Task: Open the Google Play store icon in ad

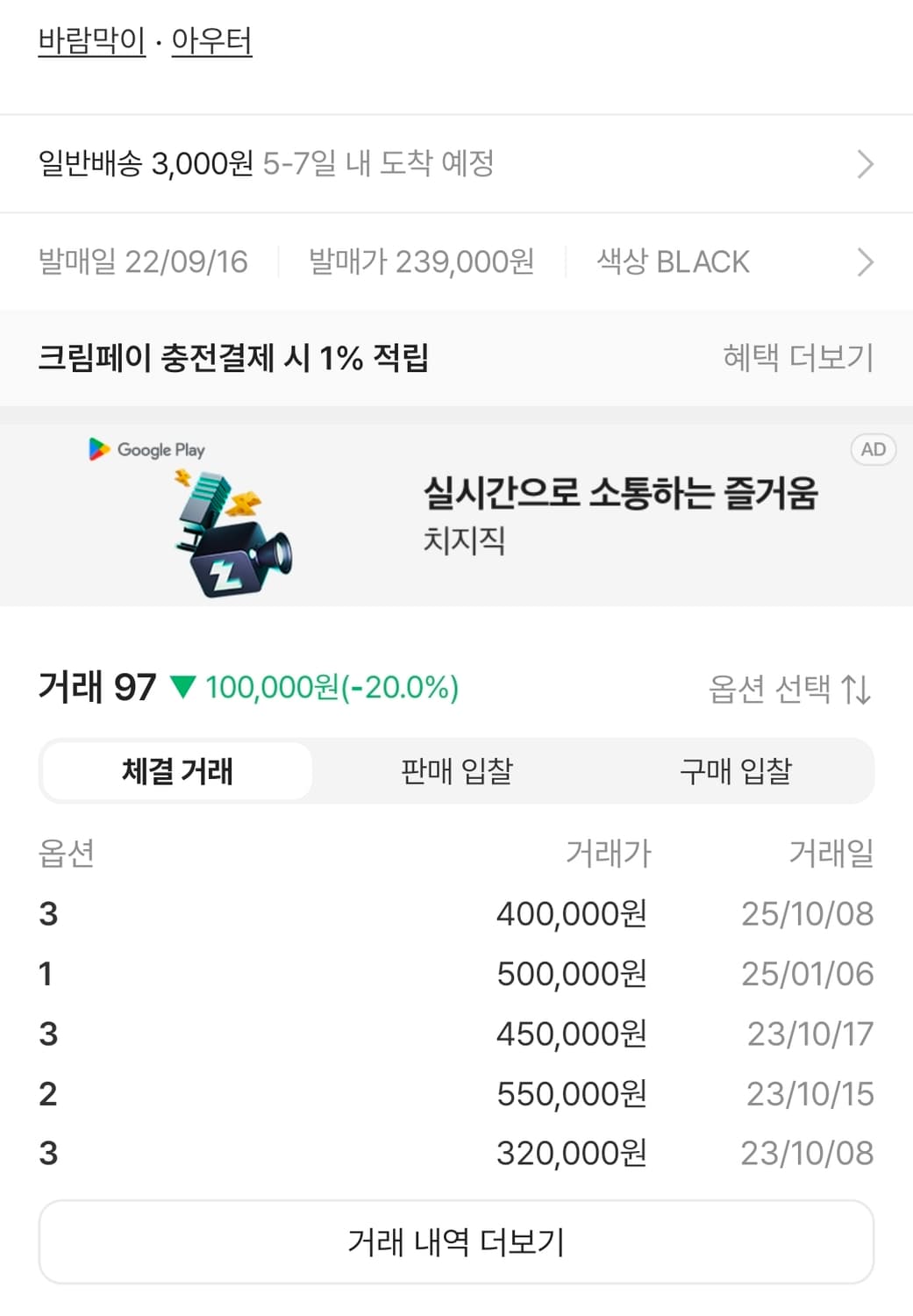Action: coord(98,450)
